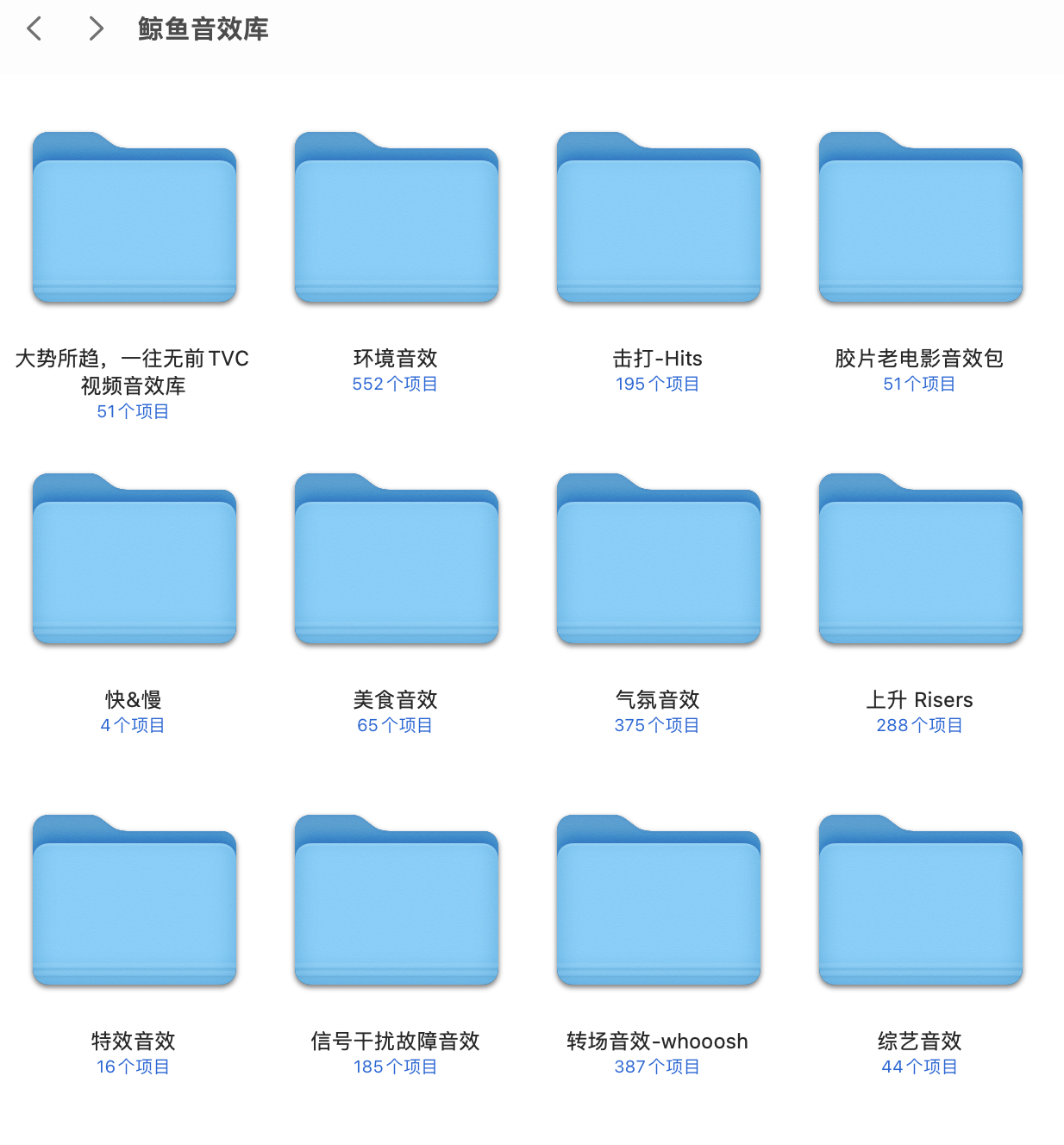Screen dimensions: 1064x1145
Task: Open the 快&慢 folder
Action: pos(135,560)
